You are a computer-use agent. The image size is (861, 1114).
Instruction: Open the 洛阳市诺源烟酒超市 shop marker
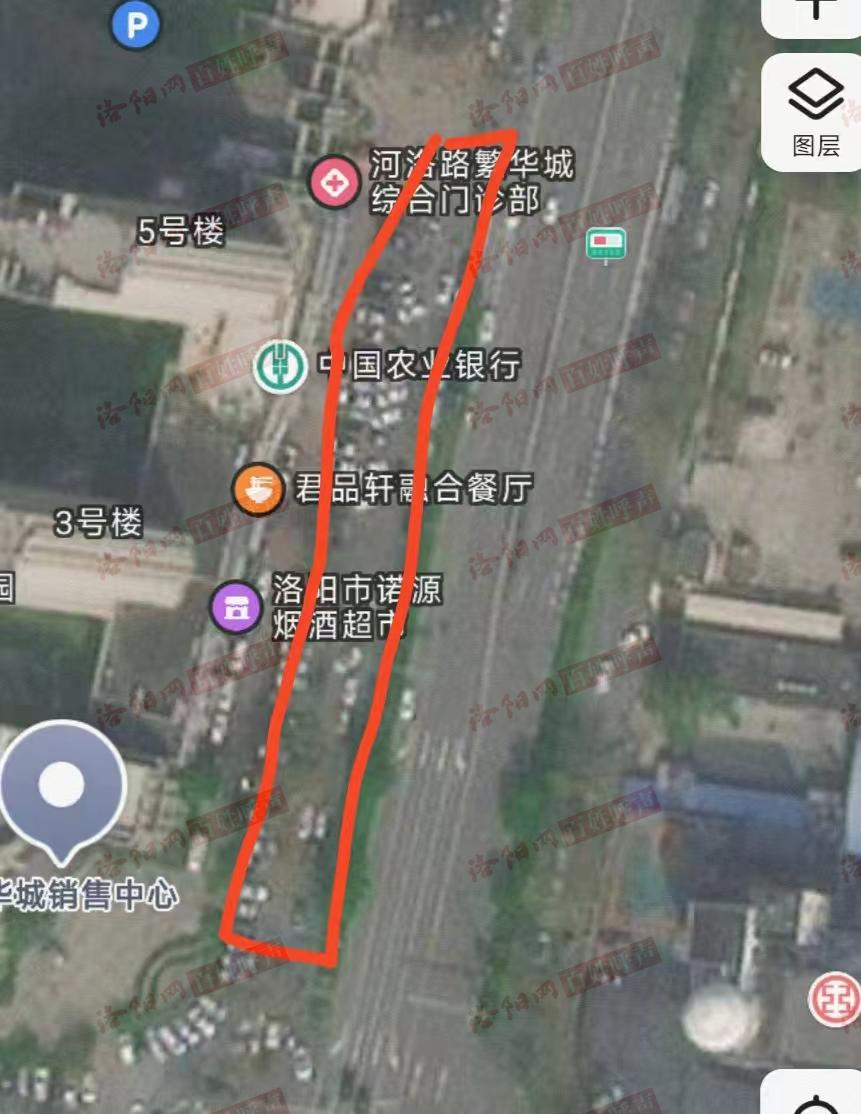[x=236, y=608]
